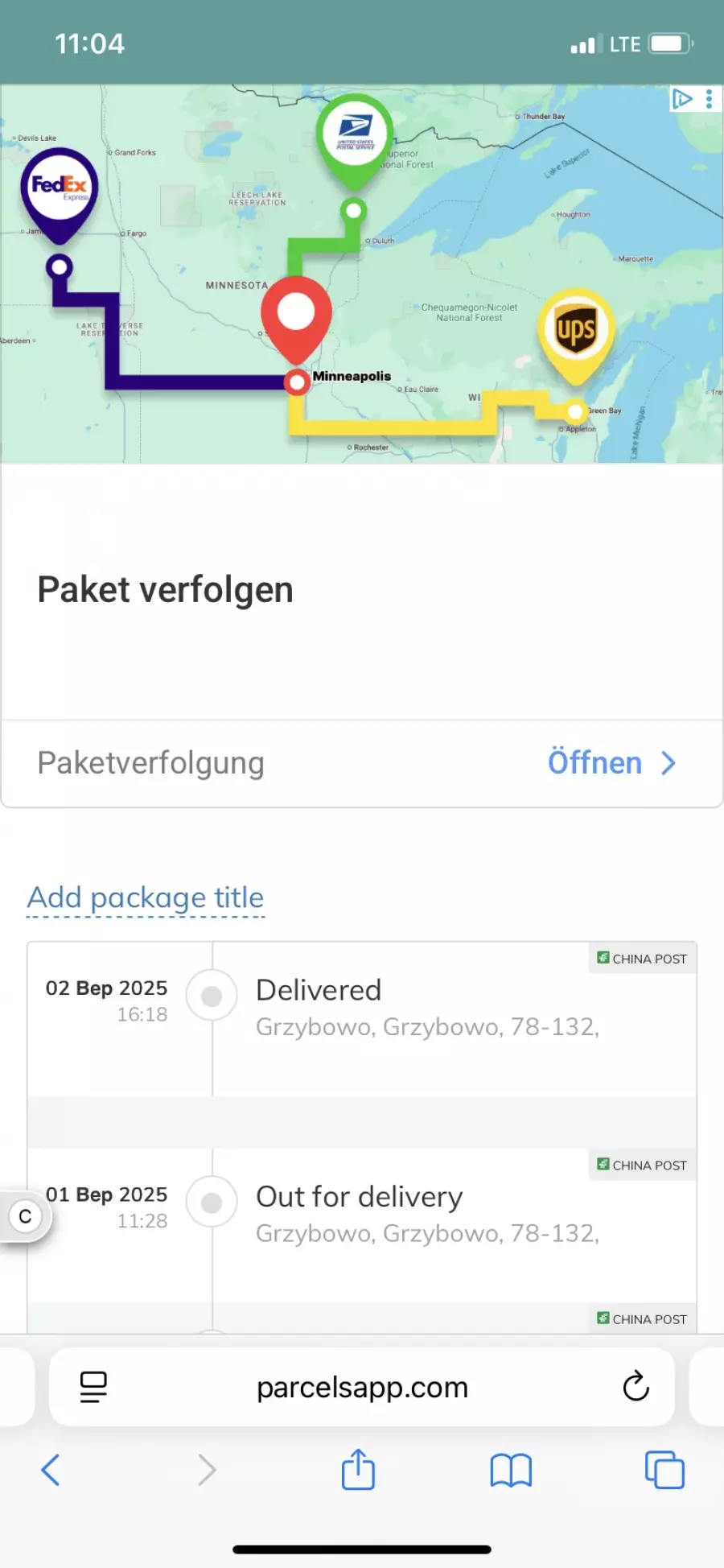Viewport: 724px width, 1568px height.
Task: Open Safari bookmarks
Action: pyautogui.click(x=511, y=1470)
